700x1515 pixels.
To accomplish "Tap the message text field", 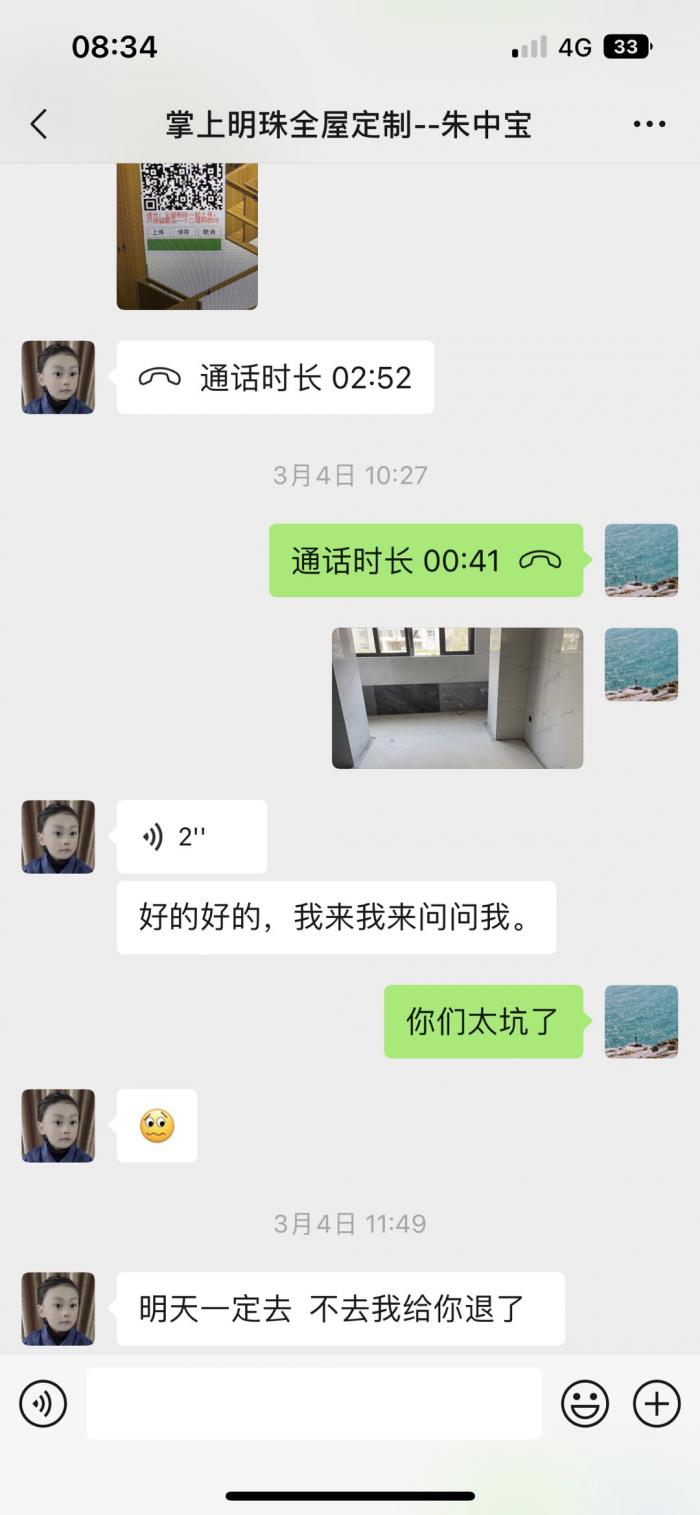I will point(314,1403).
